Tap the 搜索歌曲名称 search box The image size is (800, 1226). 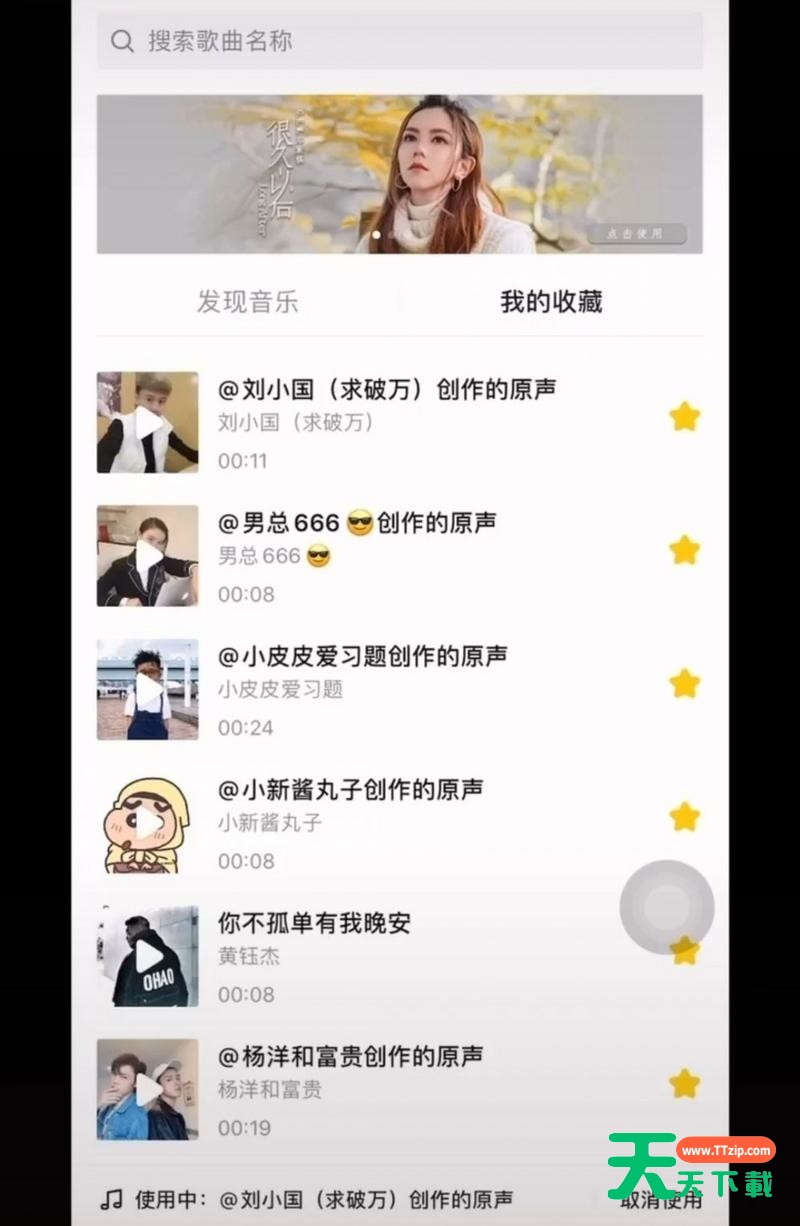tap(400, 41)
